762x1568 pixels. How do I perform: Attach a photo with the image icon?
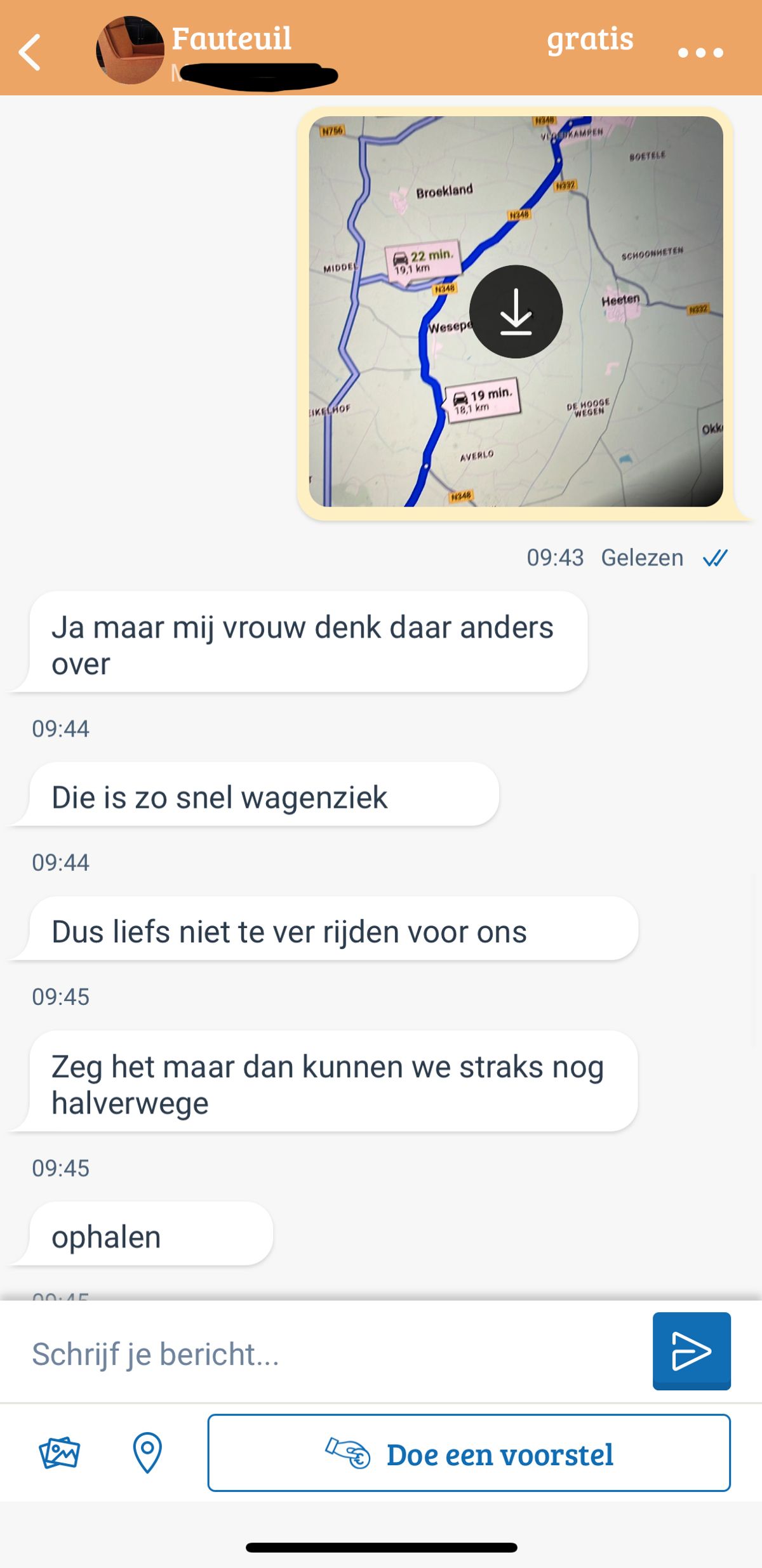(60, 1452)
